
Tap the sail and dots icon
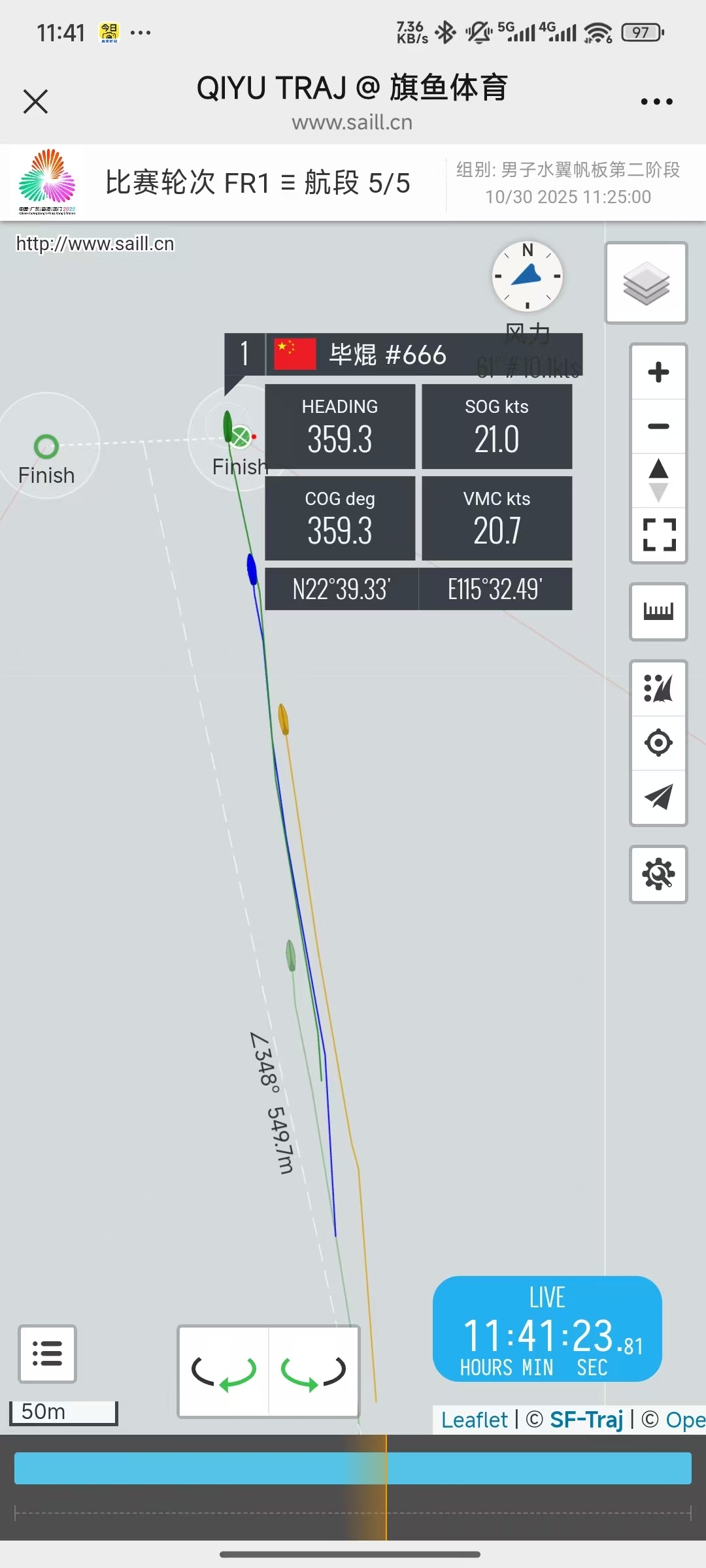(x=658, y=689)
